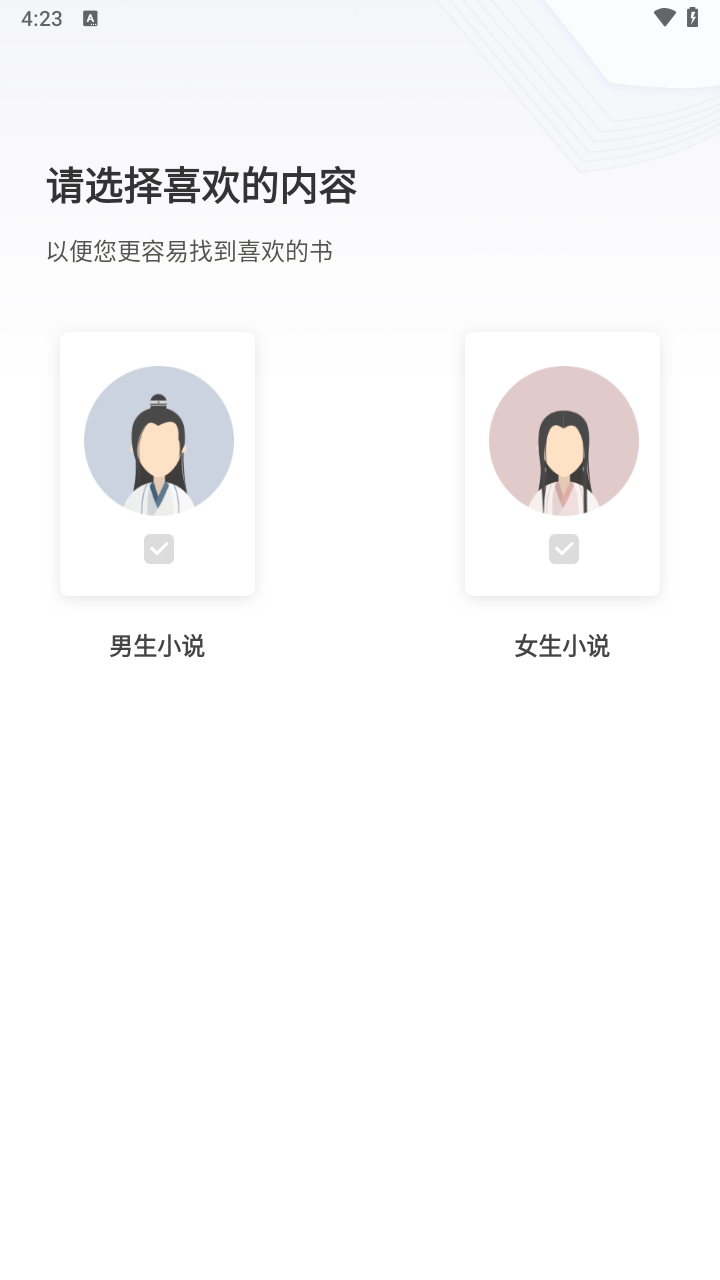Image resolution: width=720 pixels, height=1280 pixels.
Task: Tap the clock showing 4:23
Action: pos(42,17)
